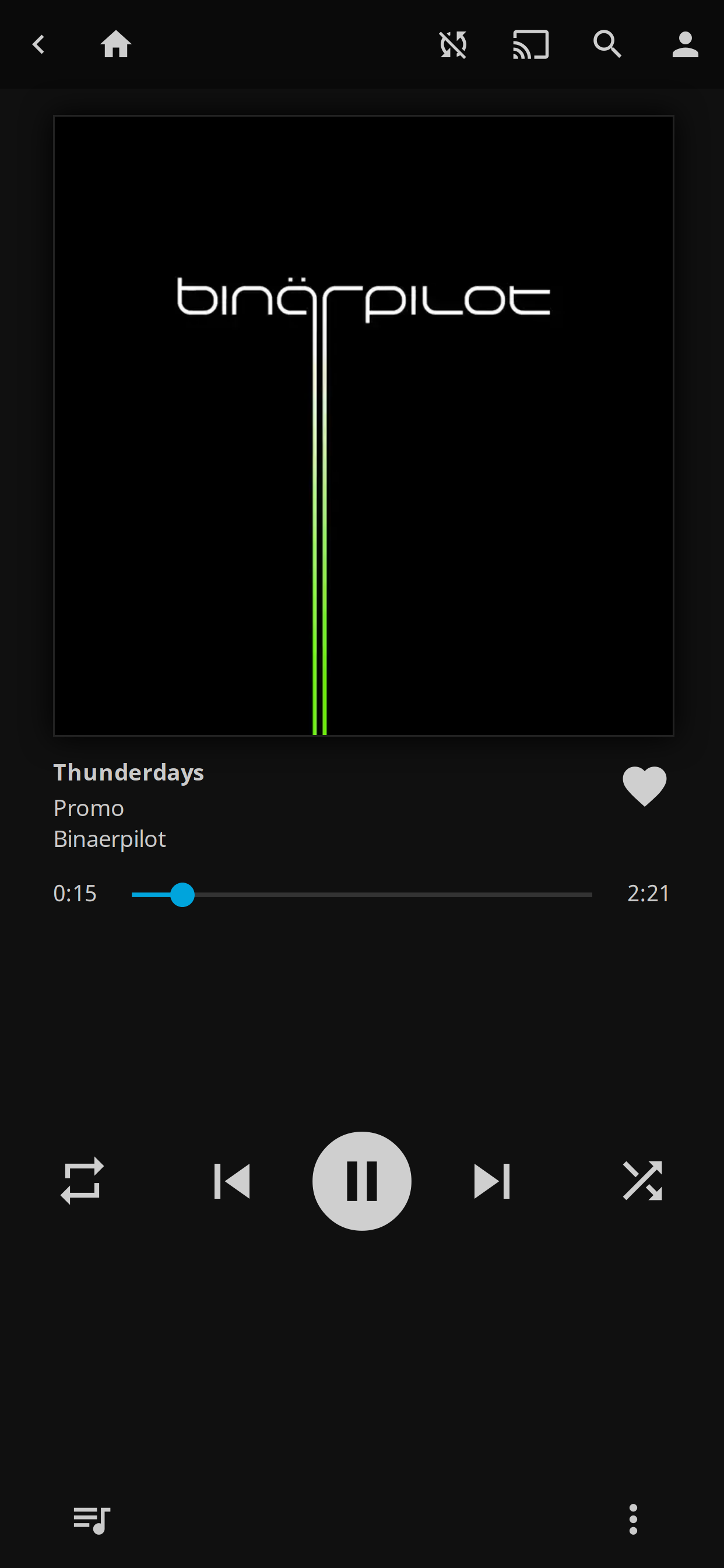Open the Promo album

(x=89, y=808)
